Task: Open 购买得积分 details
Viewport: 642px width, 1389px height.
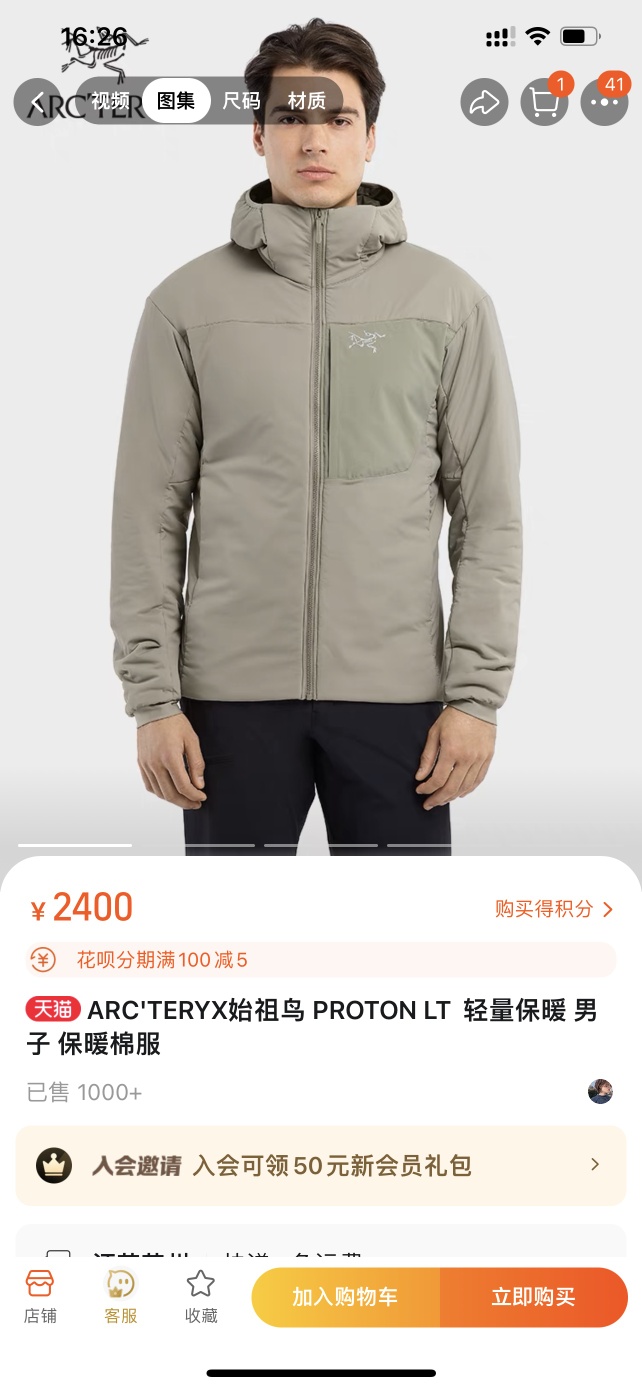Action: 553,909
